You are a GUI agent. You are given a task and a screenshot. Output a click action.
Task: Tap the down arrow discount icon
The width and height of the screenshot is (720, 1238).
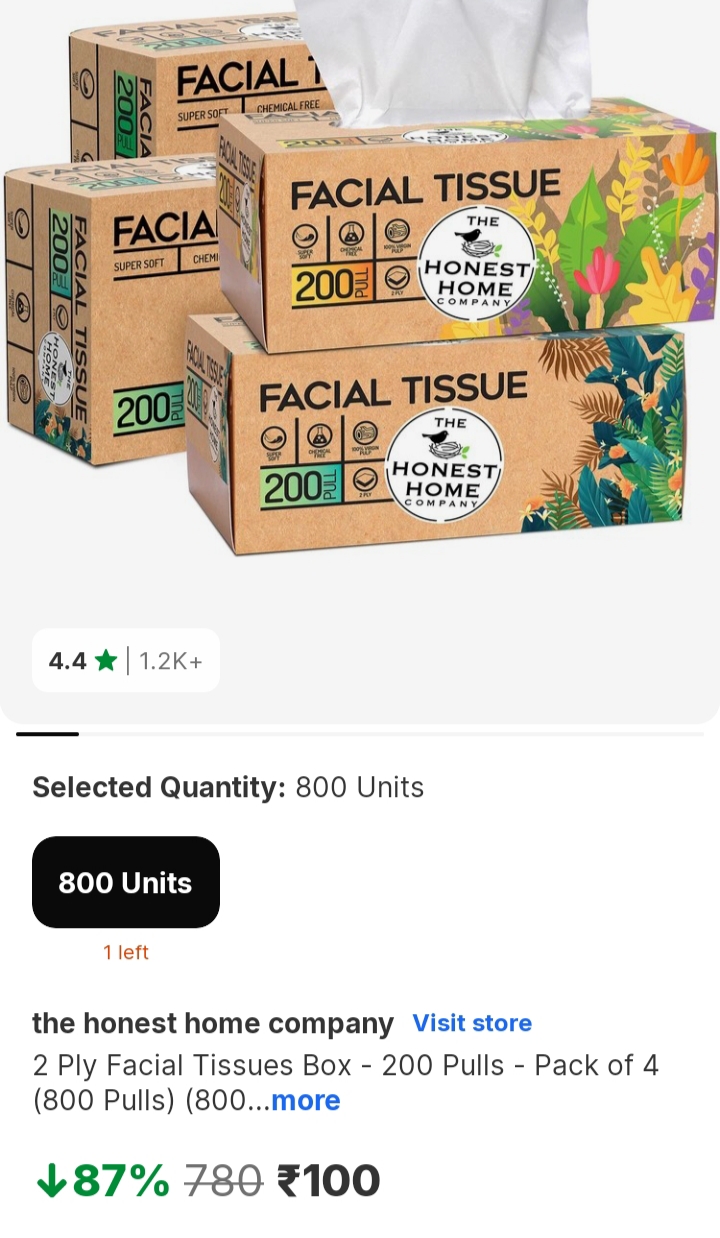pos(51,1179)
